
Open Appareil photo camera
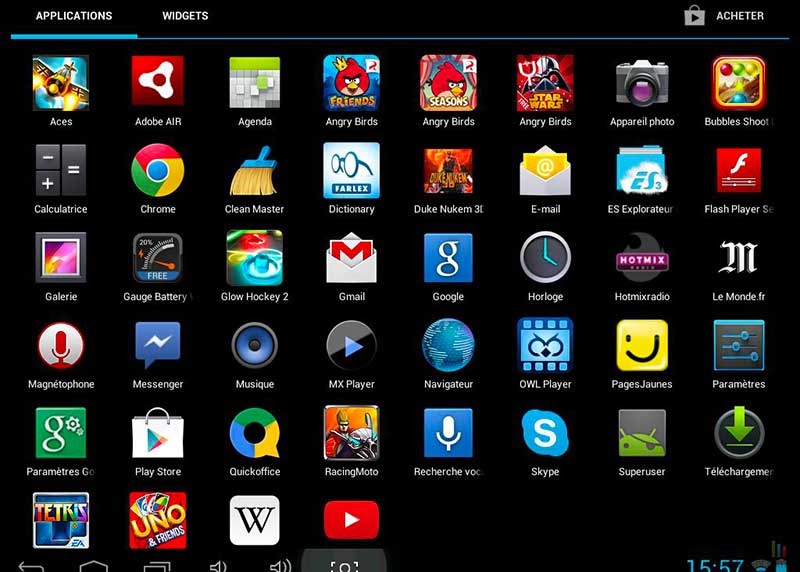coord(642,83)
